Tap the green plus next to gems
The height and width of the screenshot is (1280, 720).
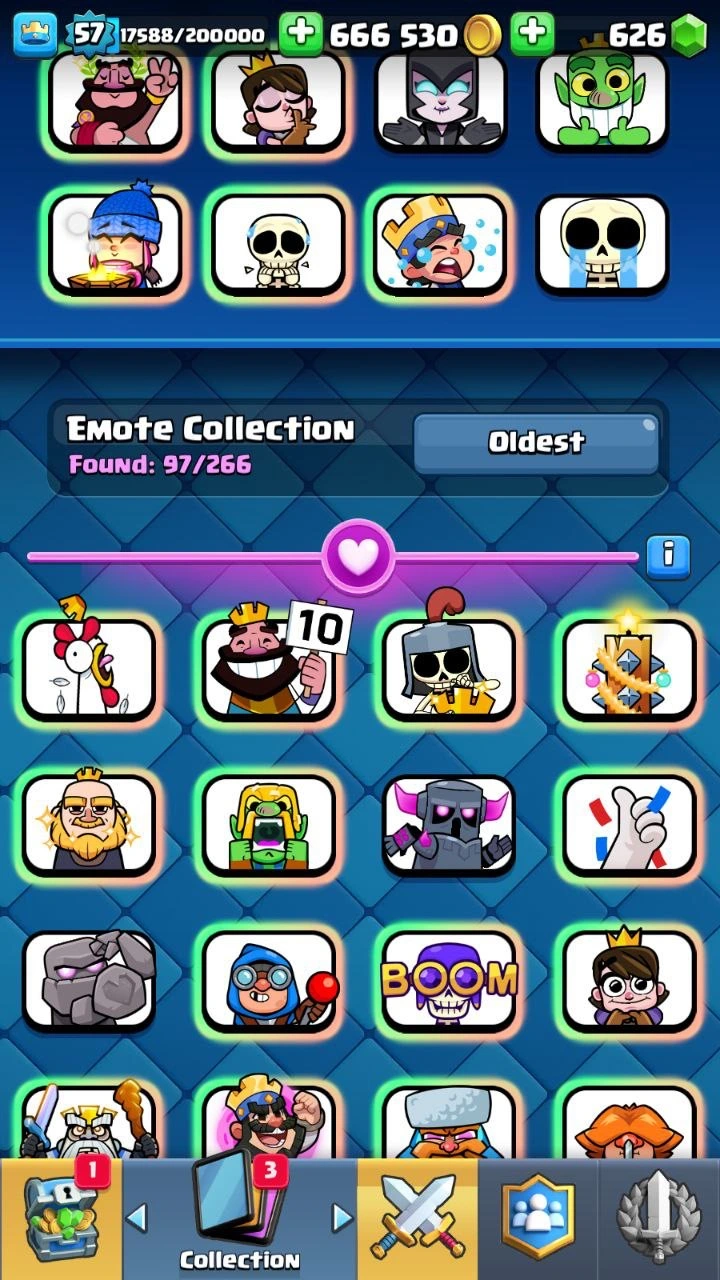pos(532,35)
